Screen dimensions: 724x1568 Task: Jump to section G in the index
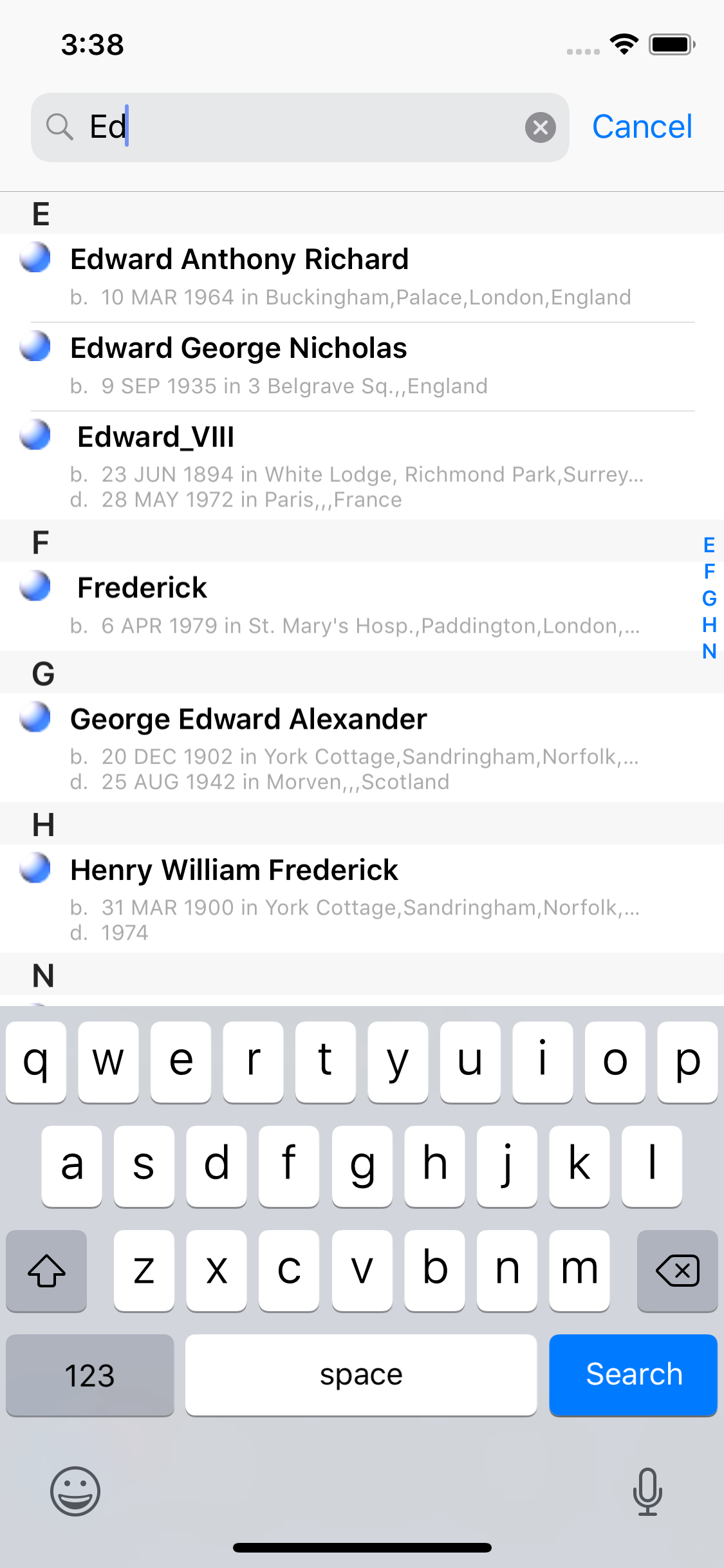[x=709, y=599]
